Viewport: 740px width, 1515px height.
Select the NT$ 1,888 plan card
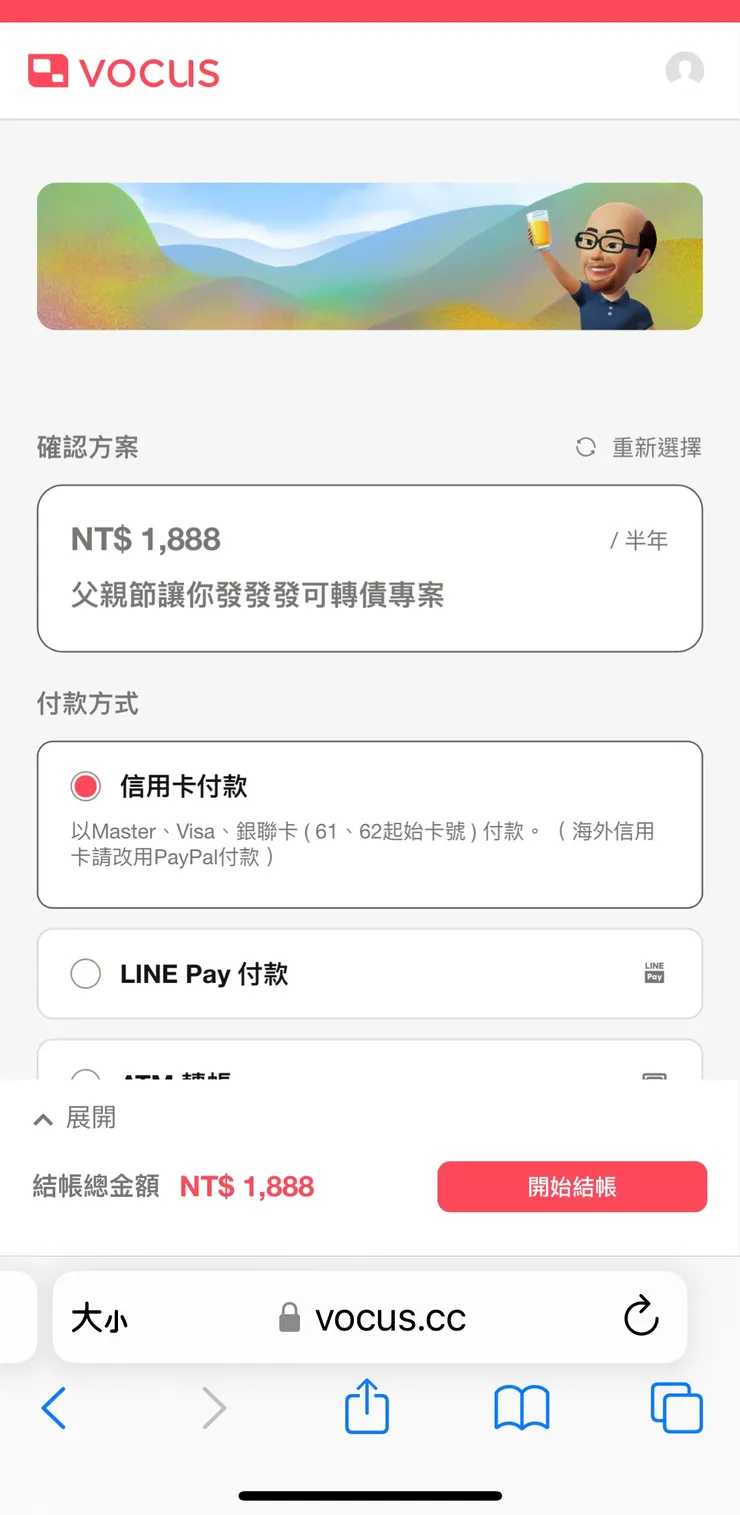click(370, 567)
